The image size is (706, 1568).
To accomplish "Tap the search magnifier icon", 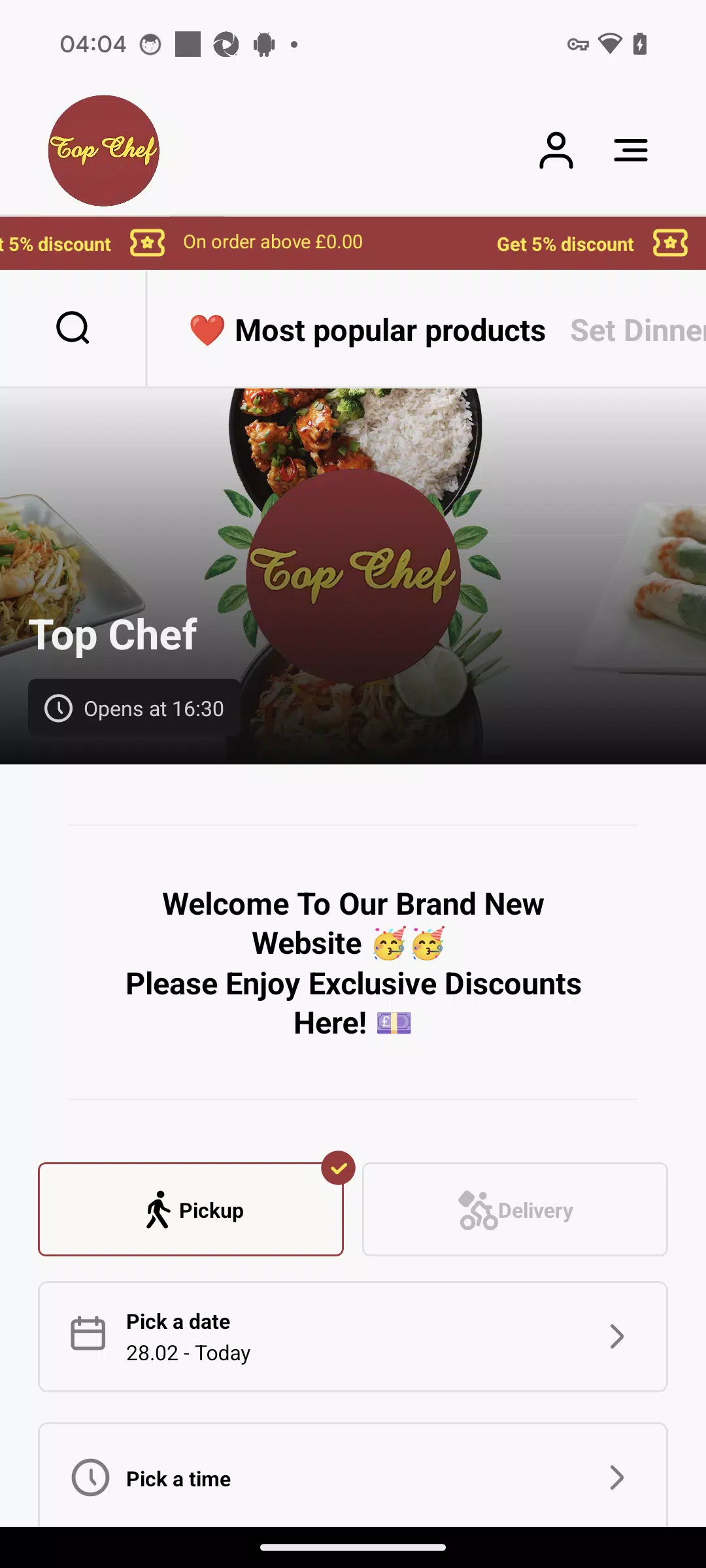I will [73, 328].
